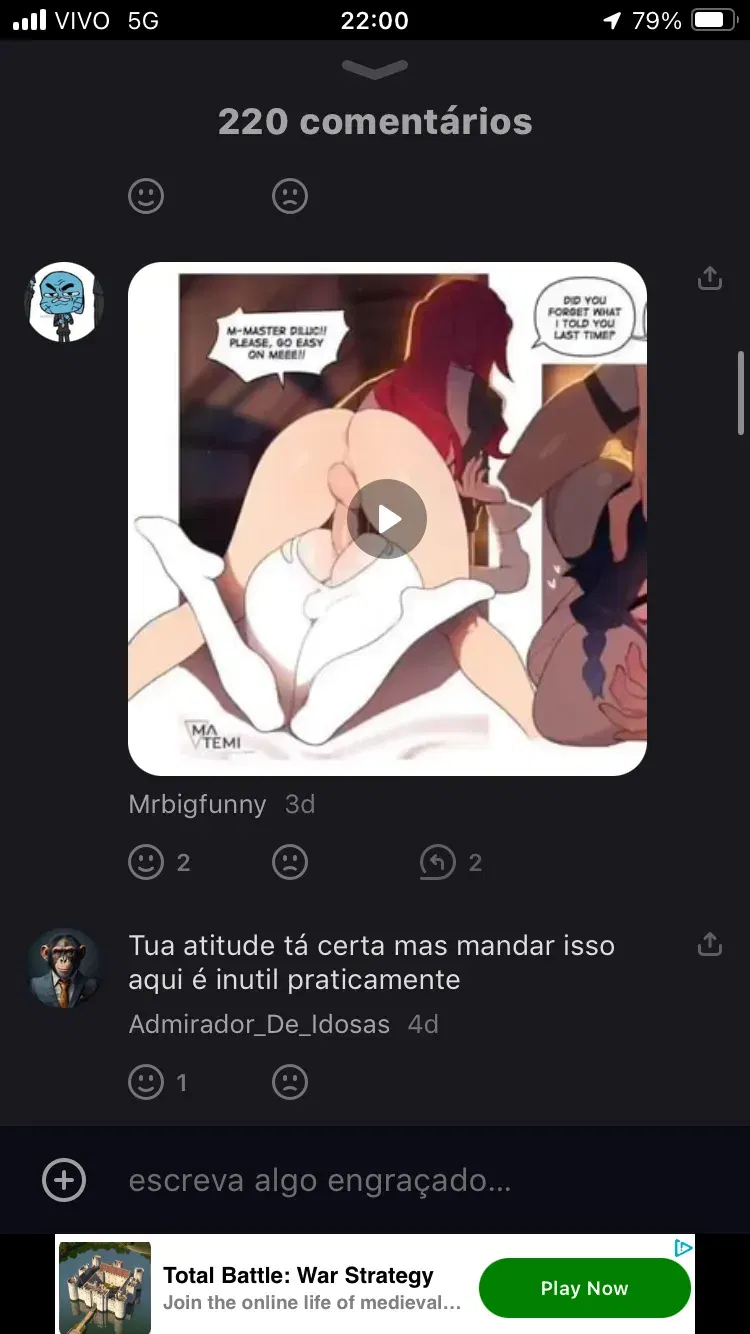This screenshot has height=1334, width=750.
Task: Open Admirador_De_Idosas's monkey avatar
Action: 64,968
